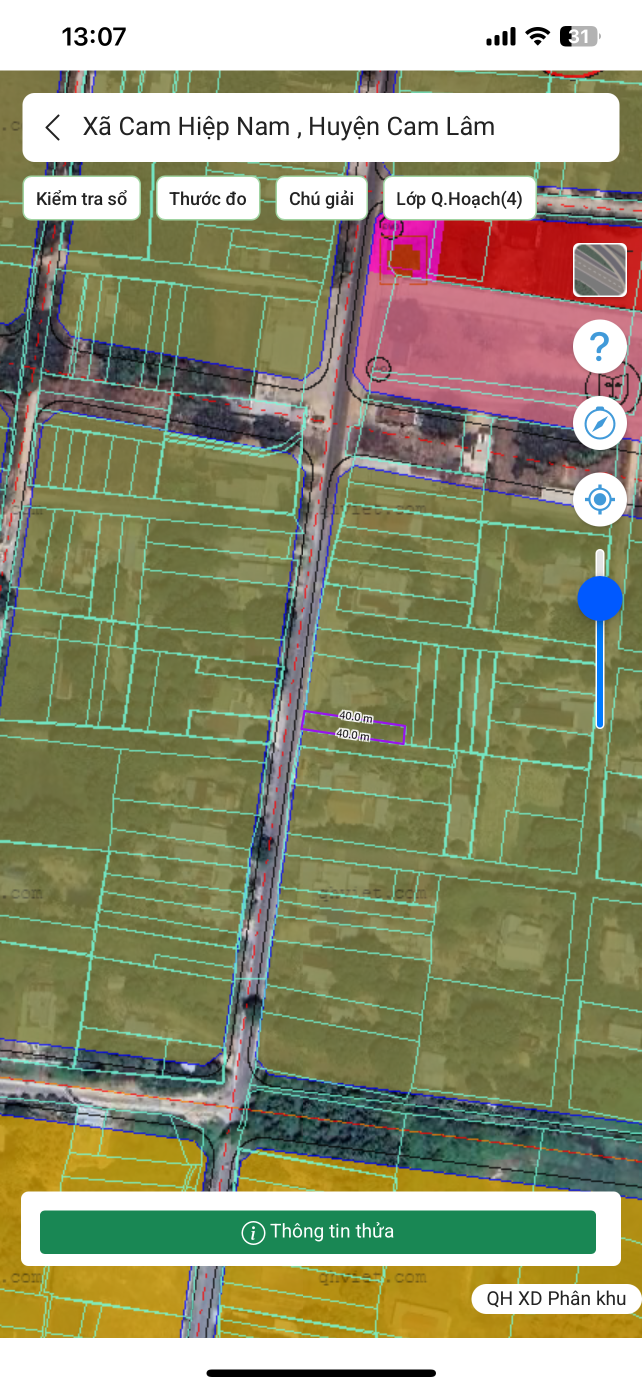This screenshot has height=1389, width=642.
Task: Select the highlighted 40.0 m land parcel
Action: (x=354, y=727)
